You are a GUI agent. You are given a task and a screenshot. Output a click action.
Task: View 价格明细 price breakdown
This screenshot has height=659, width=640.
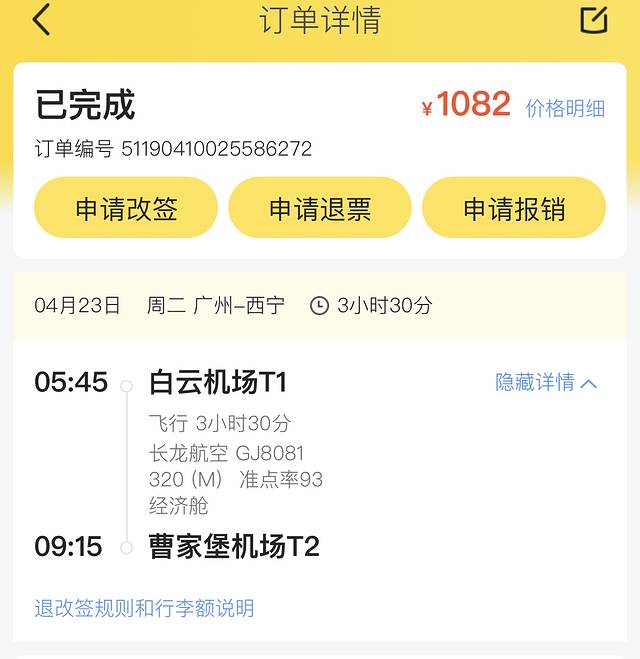565,108
